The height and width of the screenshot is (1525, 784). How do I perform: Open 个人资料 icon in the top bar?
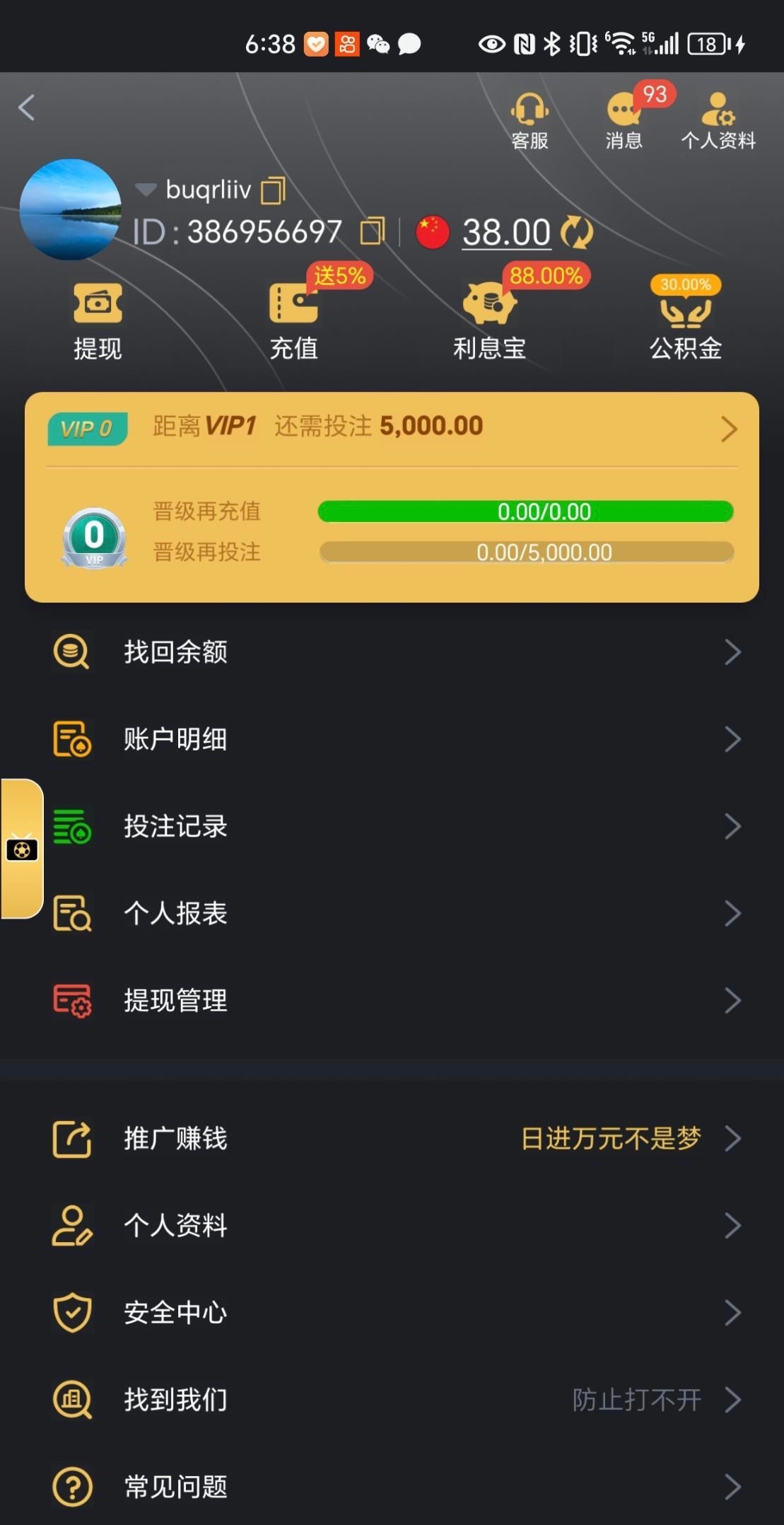tap(718, 120)
